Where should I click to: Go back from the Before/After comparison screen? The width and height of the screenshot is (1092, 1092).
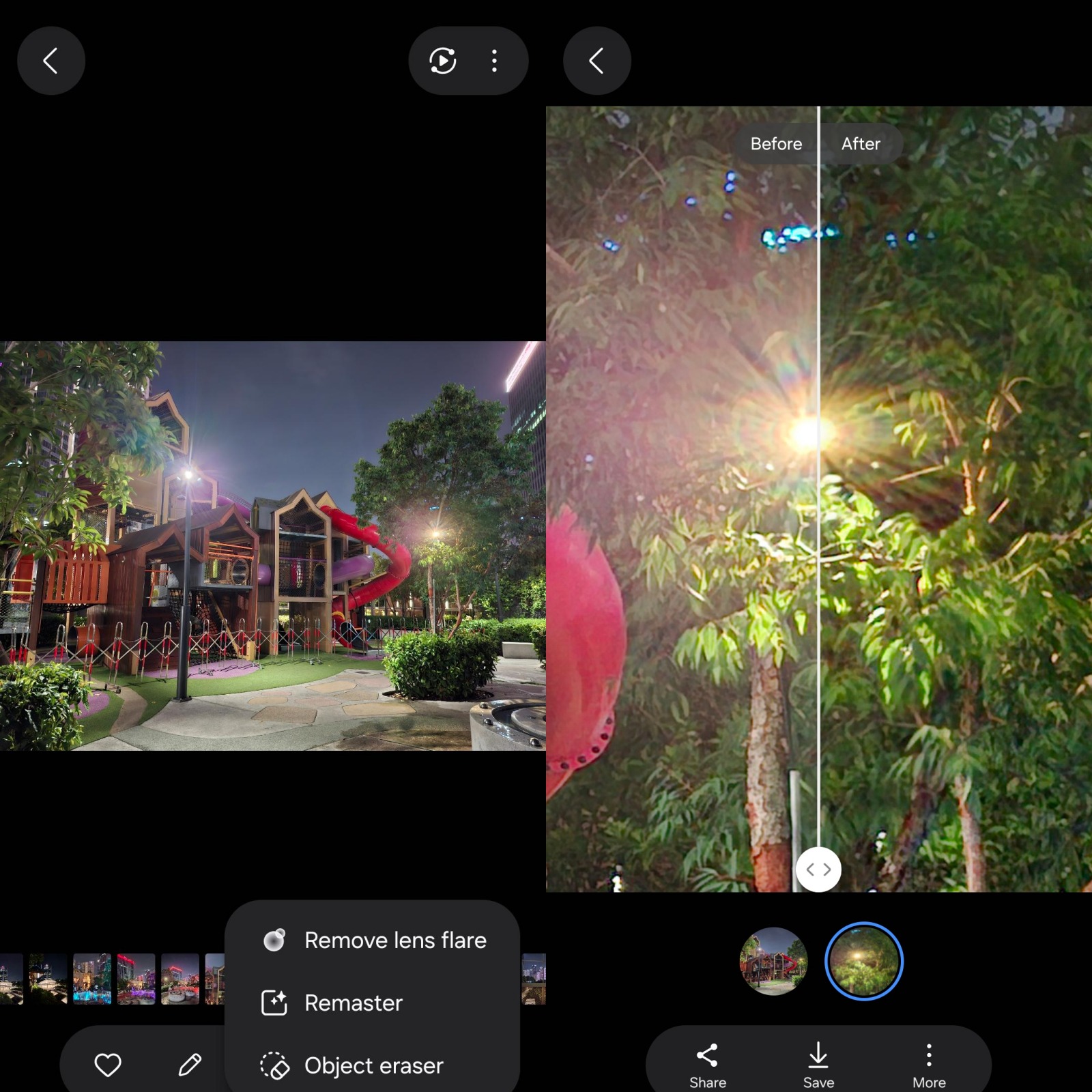coord(597,61)
